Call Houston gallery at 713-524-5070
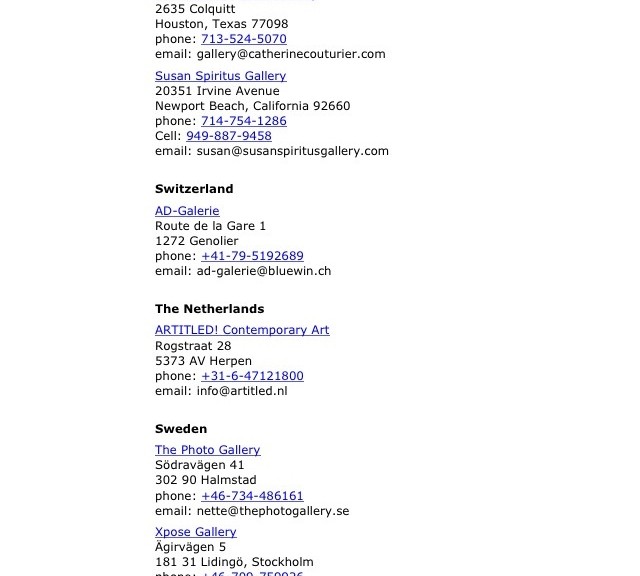Screen dimensions: 640x576 click(243, 39)
